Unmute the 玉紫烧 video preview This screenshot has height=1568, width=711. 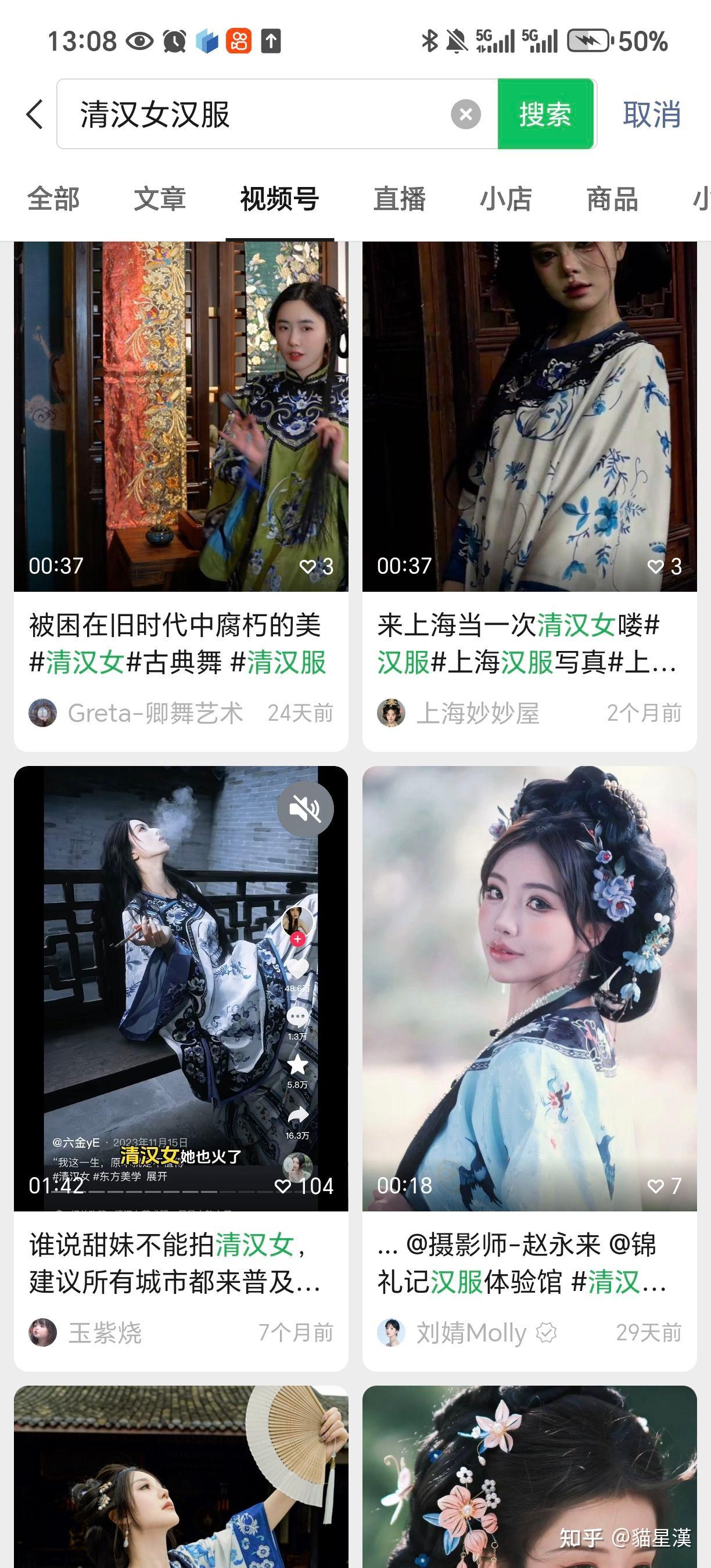(305, 809)
